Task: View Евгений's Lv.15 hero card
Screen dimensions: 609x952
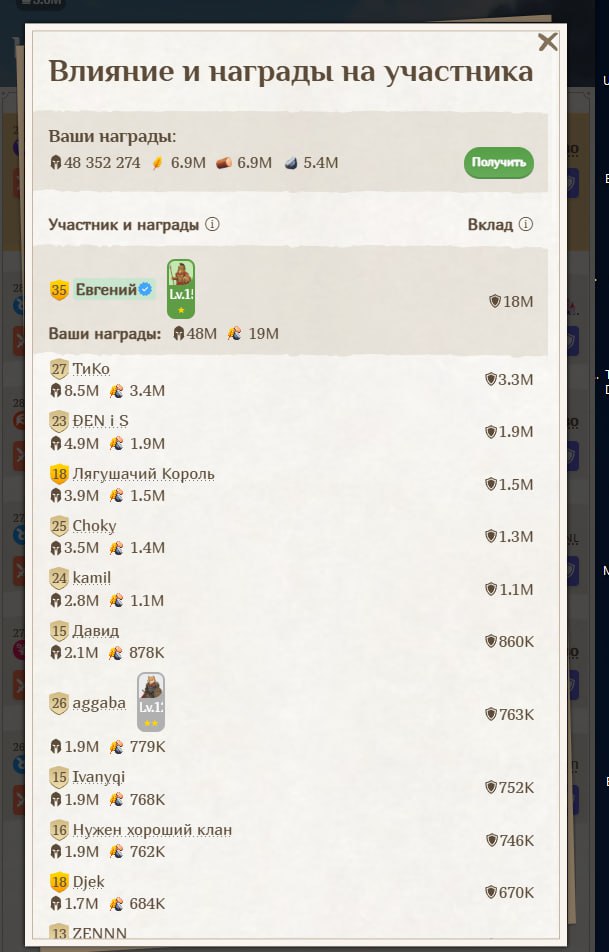Action: pos(181,289)
